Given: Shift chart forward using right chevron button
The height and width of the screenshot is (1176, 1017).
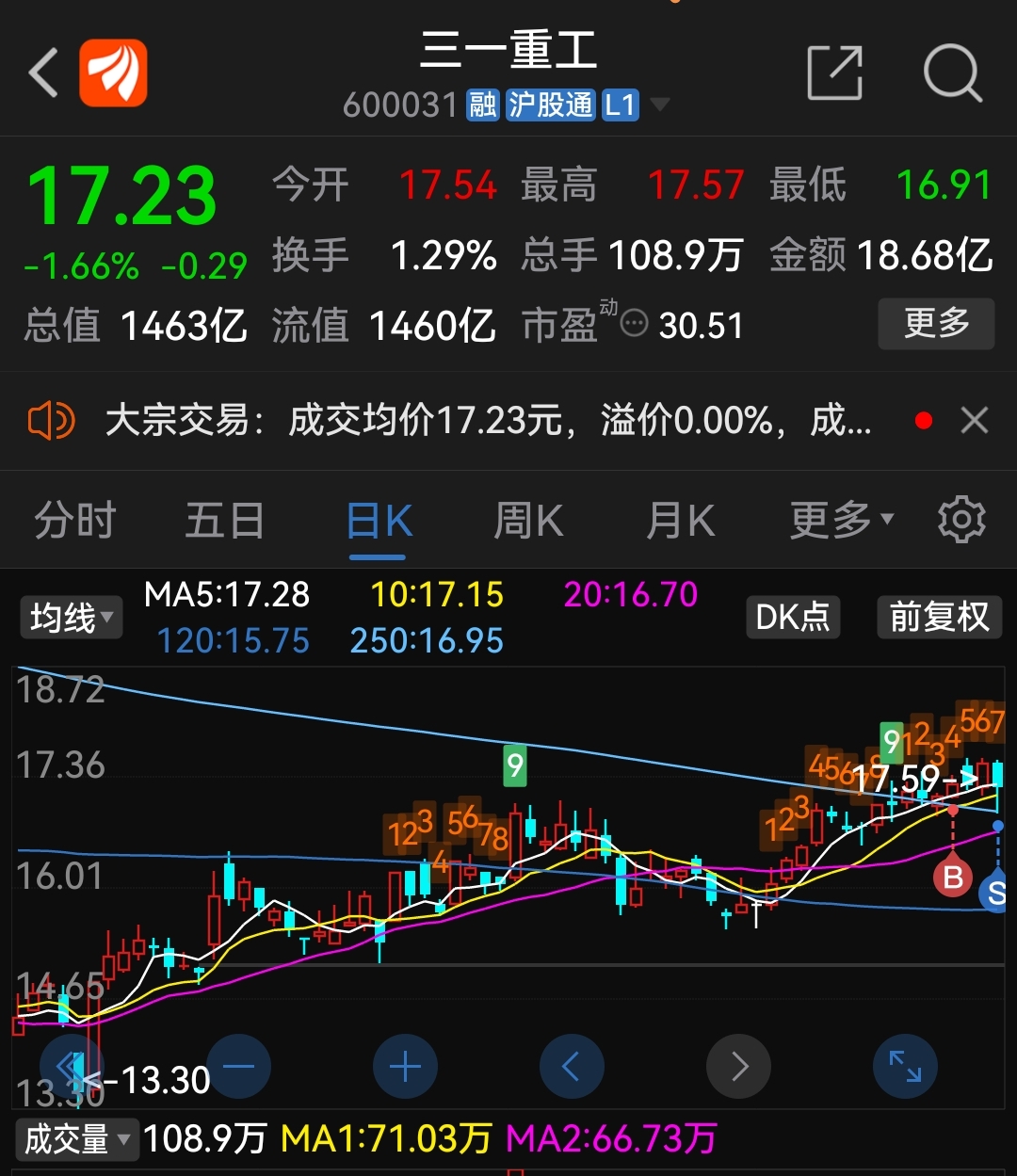Looking at the screenshot, I should 738,1066.
